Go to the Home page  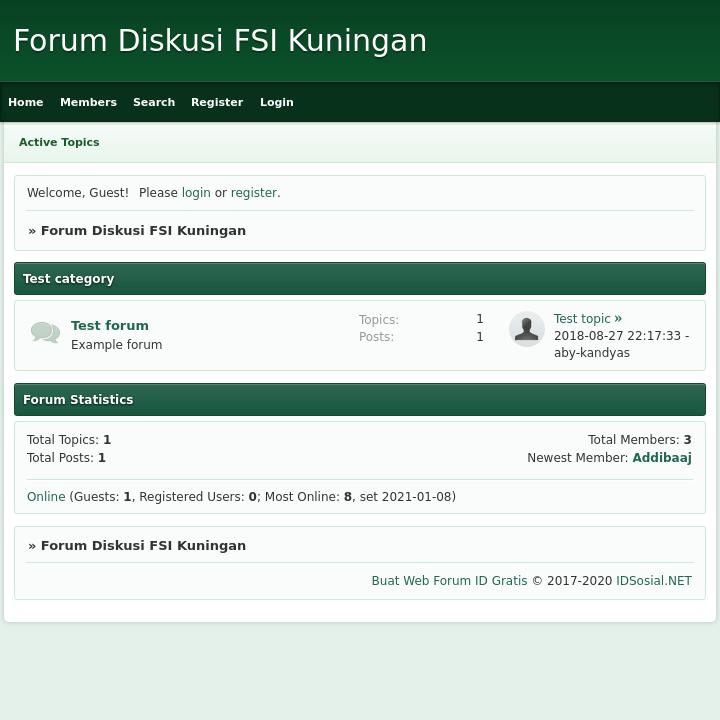pos(26,102)
